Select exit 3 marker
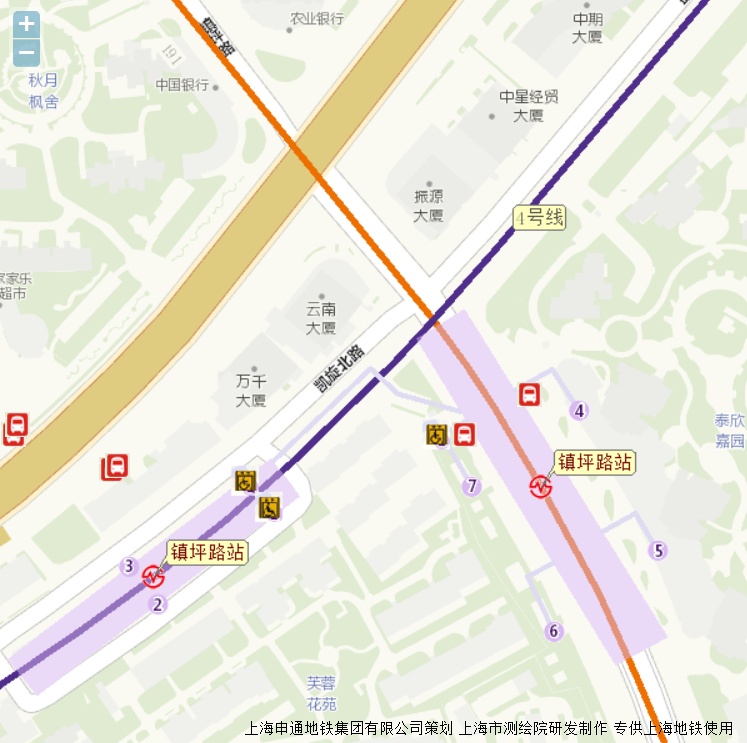 [128, 567]
